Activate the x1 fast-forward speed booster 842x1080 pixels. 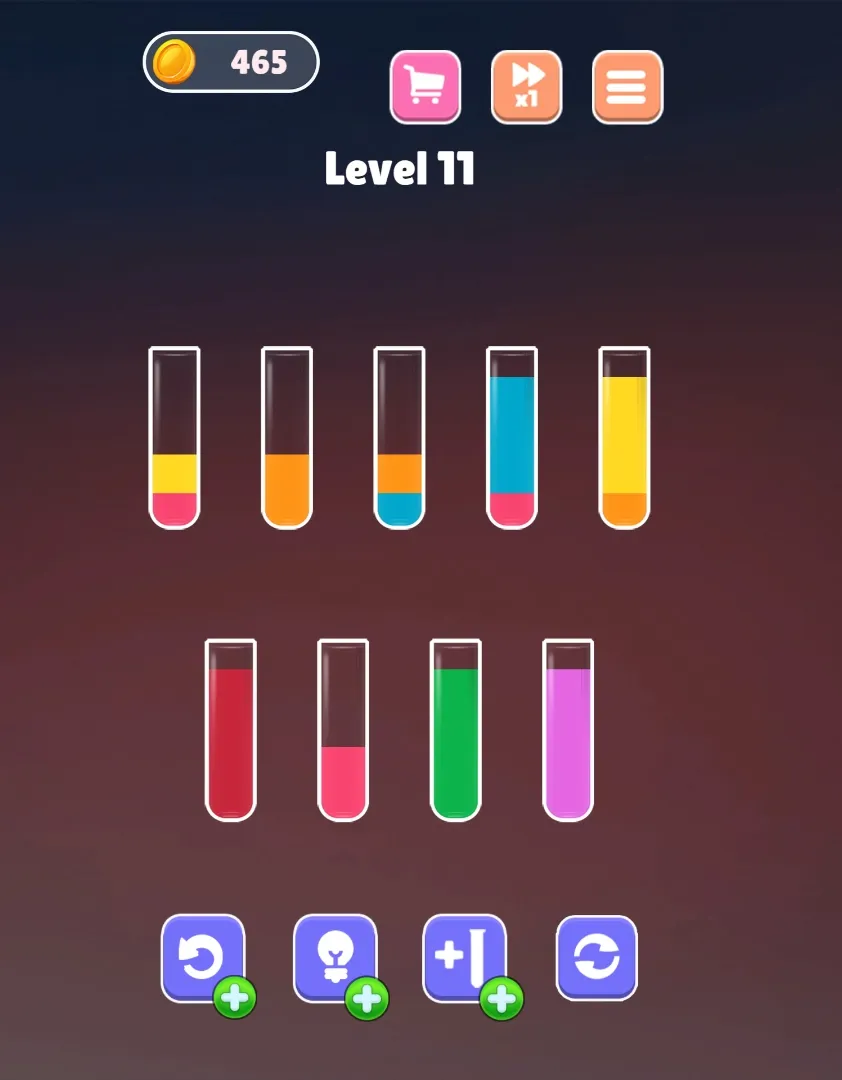pyautogui.click(x=526, y=88)
